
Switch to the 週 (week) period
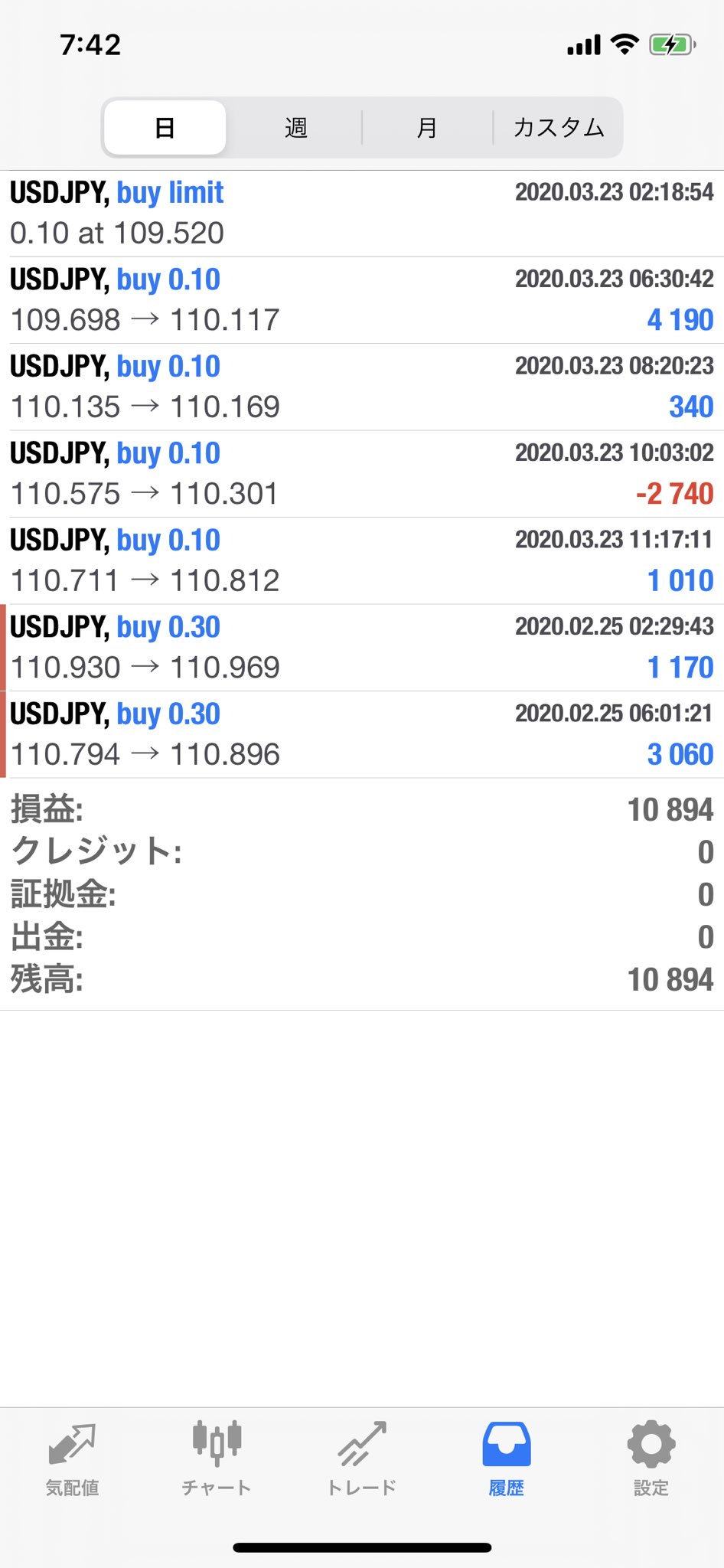click(295, 127)
